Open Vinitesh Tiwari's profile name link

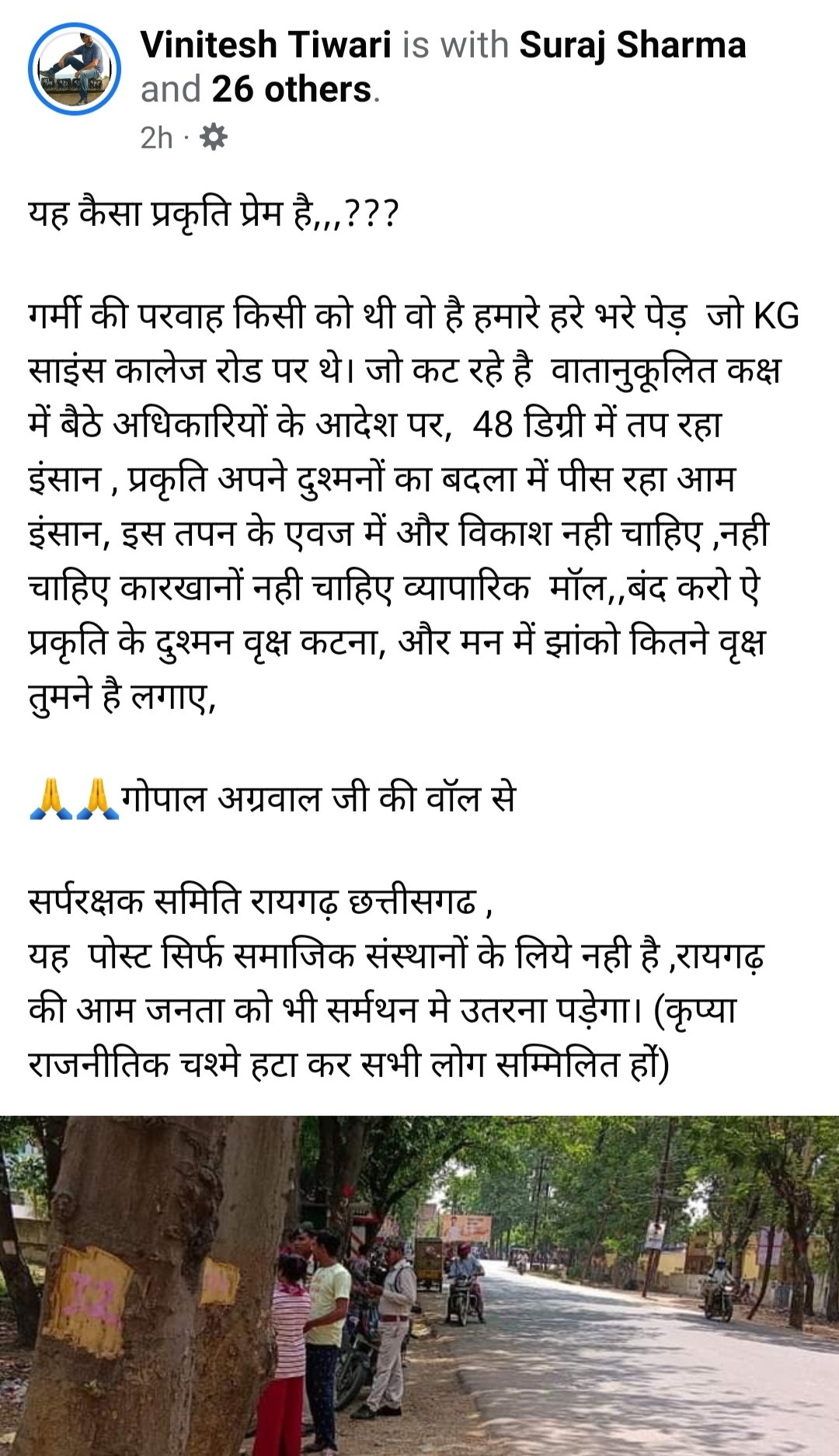coord(266,45)
